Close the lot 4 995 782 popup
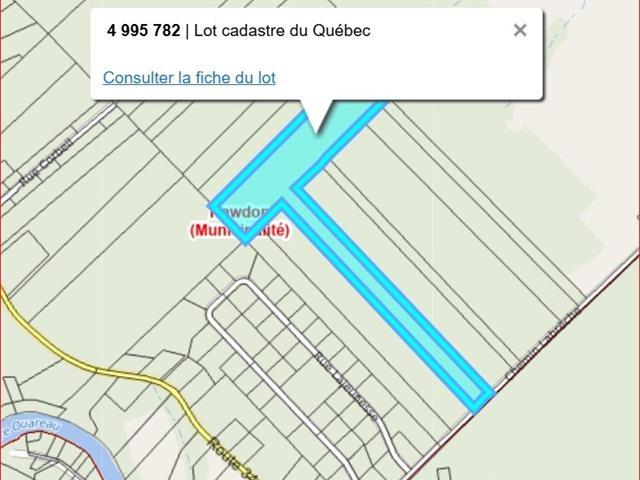640x480 pixels. 519,30
